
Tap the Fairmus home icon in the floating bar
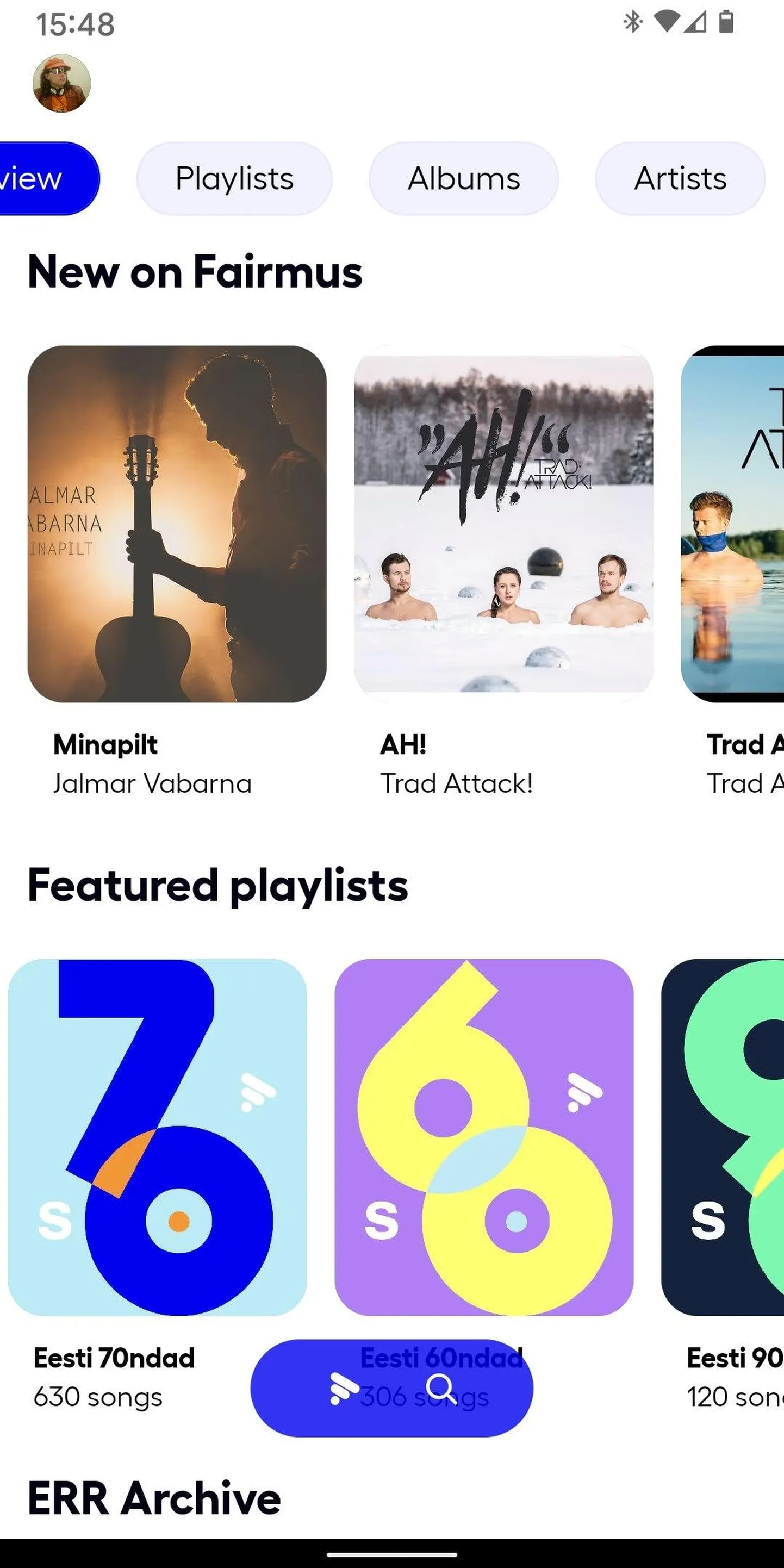(x=344, y=1388)
